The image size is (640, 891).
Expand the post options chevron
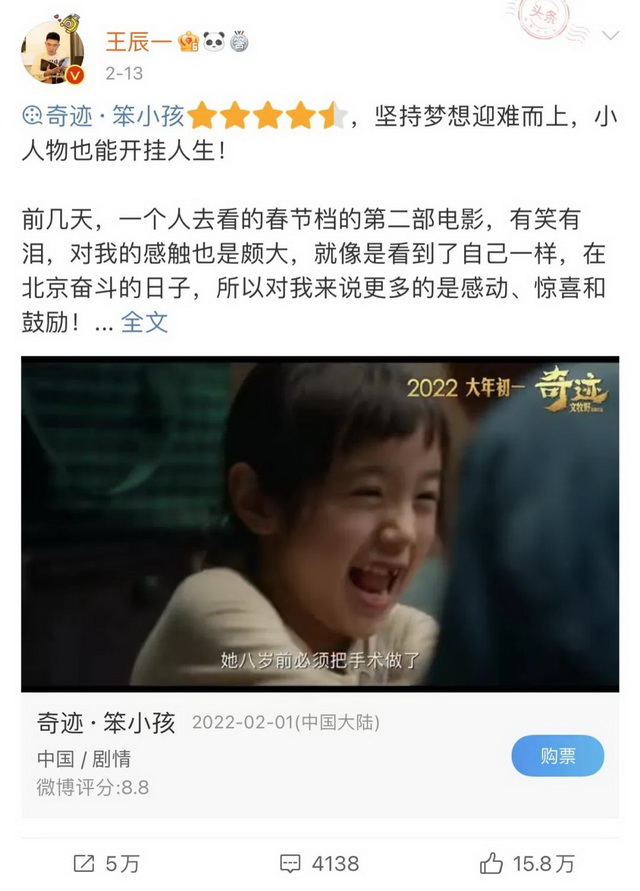click(610, 37)
